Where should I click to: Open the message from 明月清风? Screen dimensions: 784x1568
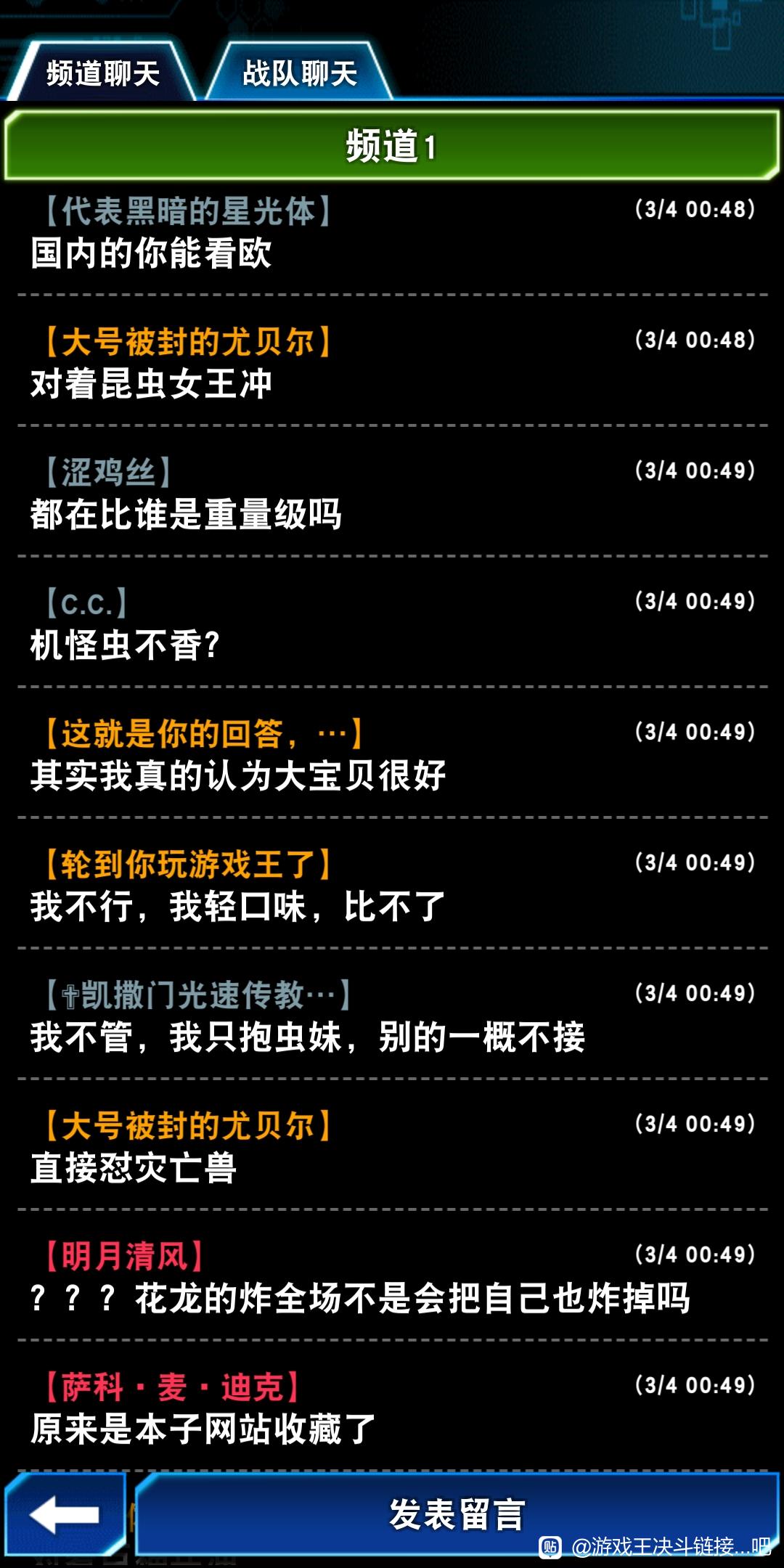[392, 1276]
